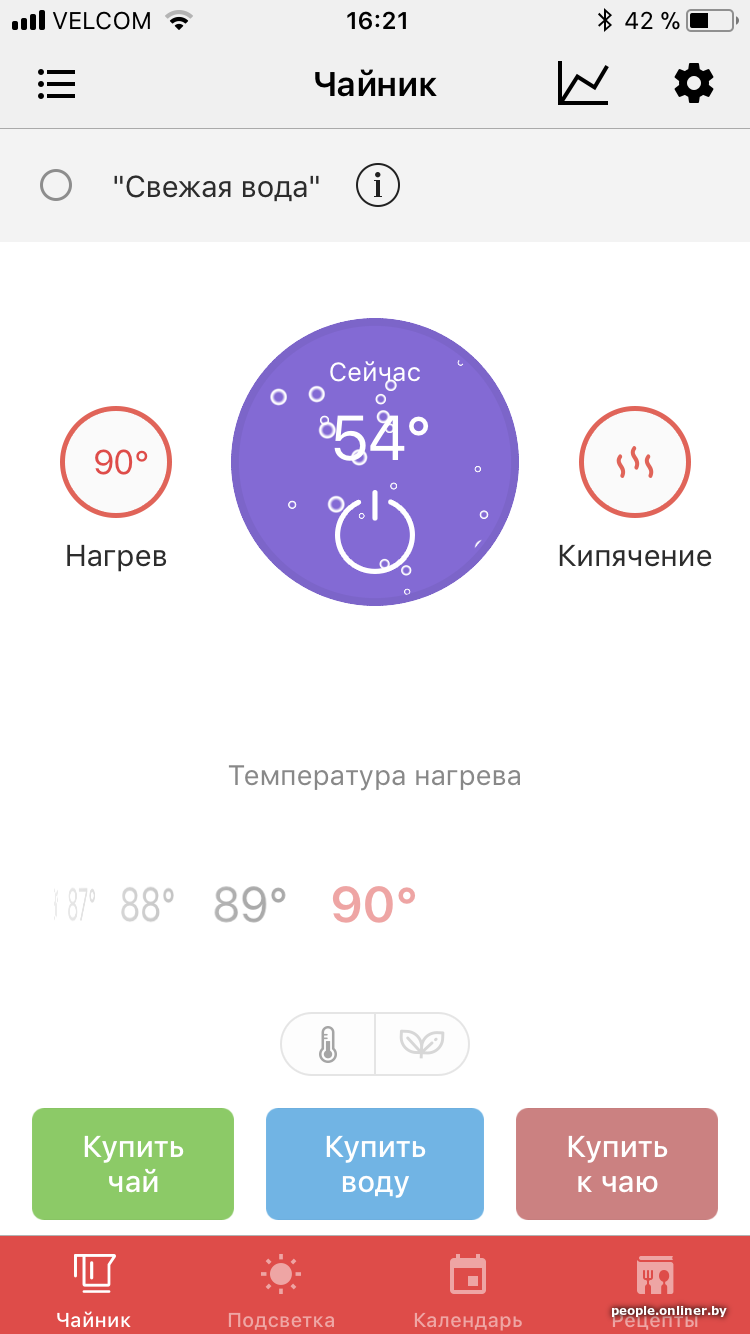Start heating with the 90° Нагрев button
750x1334 pixels.
pos(116,462)
